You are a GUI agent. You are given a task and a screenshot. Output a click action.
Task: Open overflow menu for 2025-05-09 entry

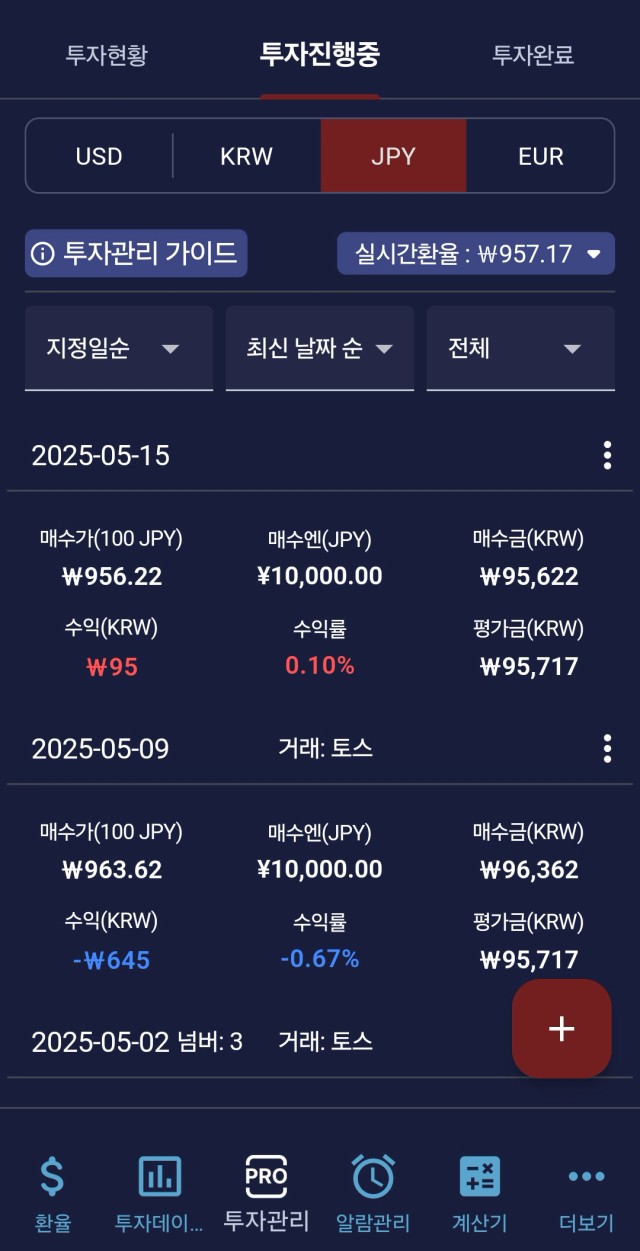(x=607, y=749)
